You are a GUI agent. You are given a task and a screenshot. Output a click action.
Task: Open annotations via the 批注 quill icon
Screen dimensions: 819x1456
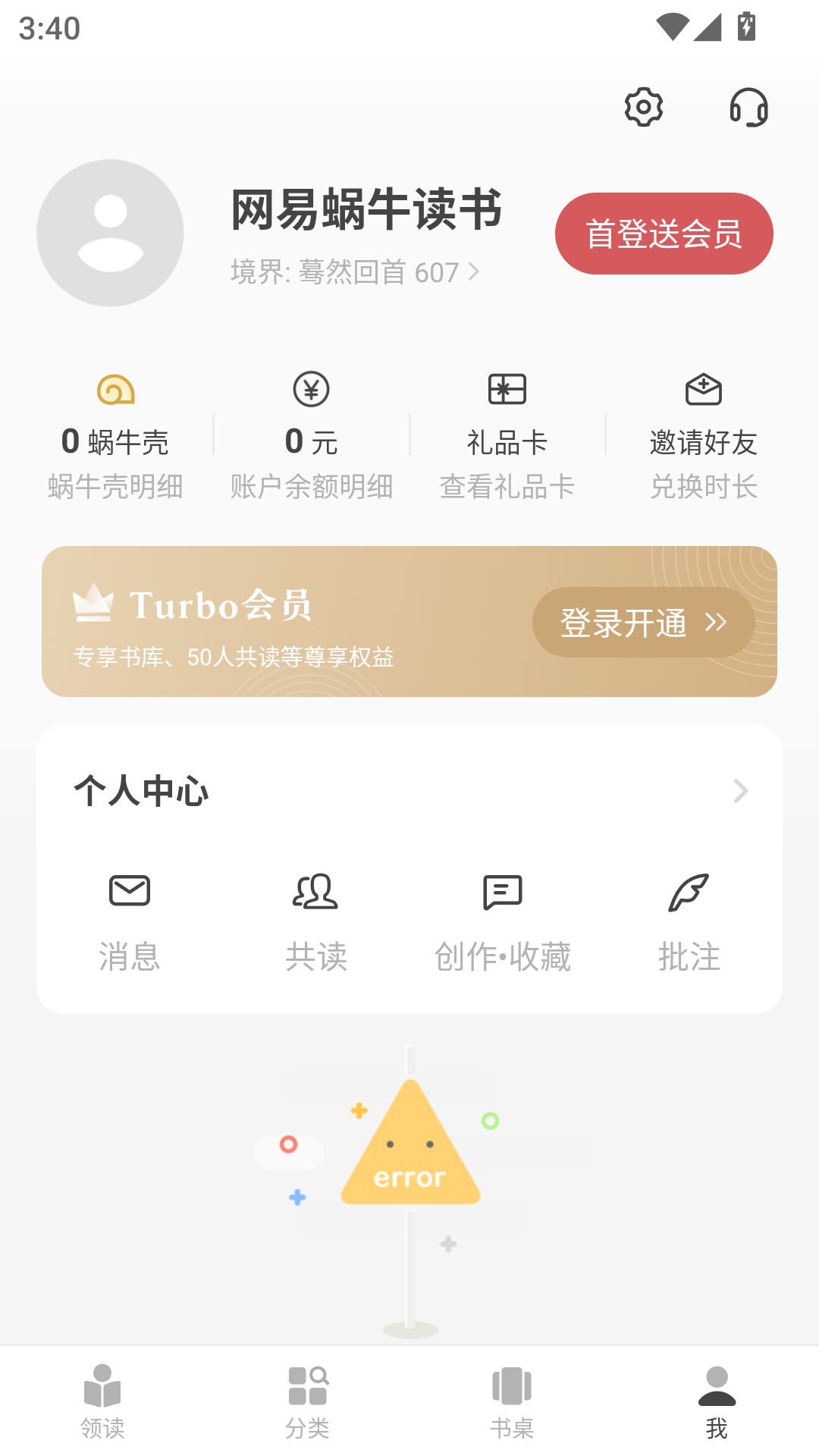(x=691, y=893)
